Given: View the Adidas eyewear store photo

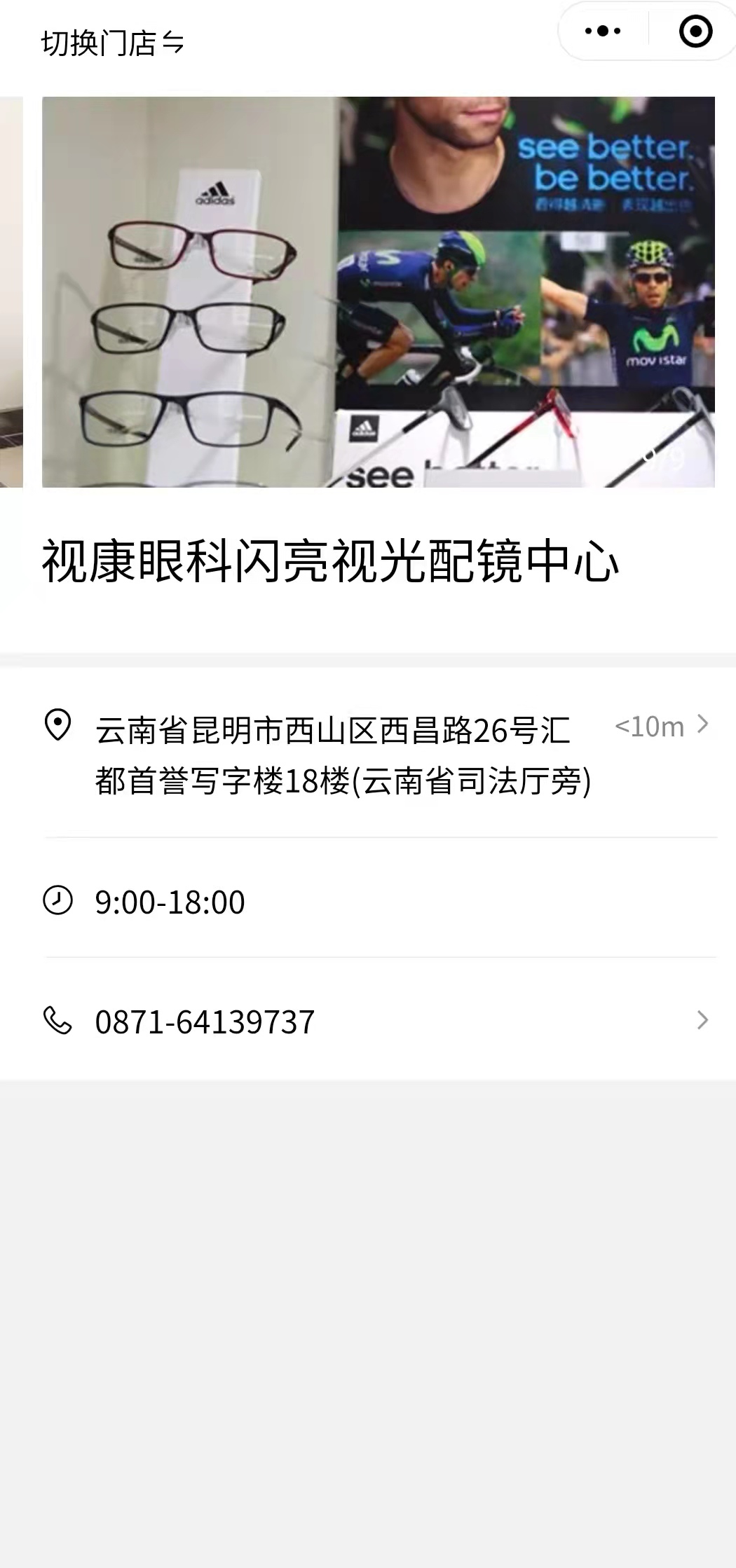Looking at the screenshot, I should (379, 292).
